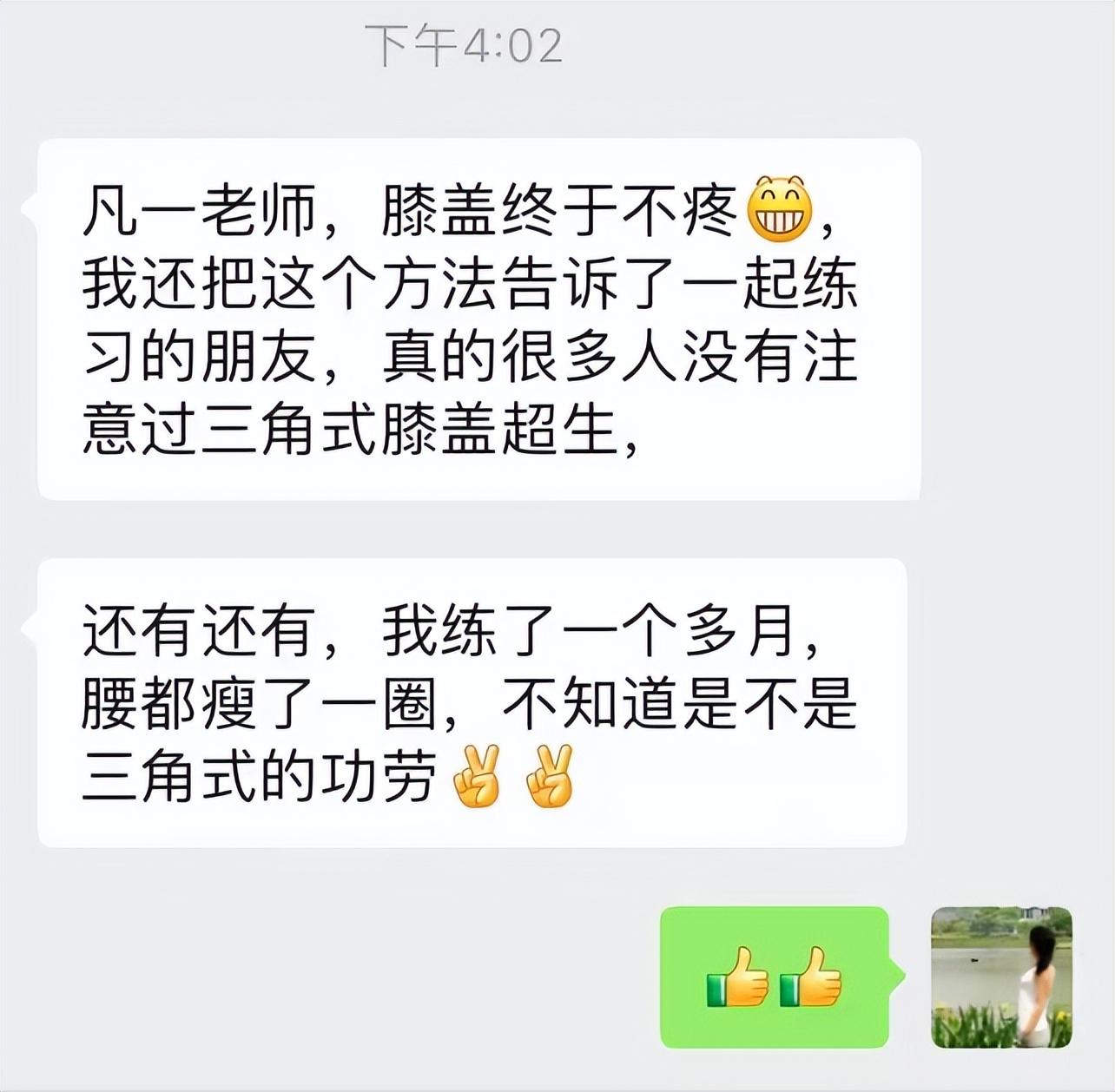Open the profile photo beside the thumbs-up message
This screenshot has height=1092, width=1115.
1001,977
